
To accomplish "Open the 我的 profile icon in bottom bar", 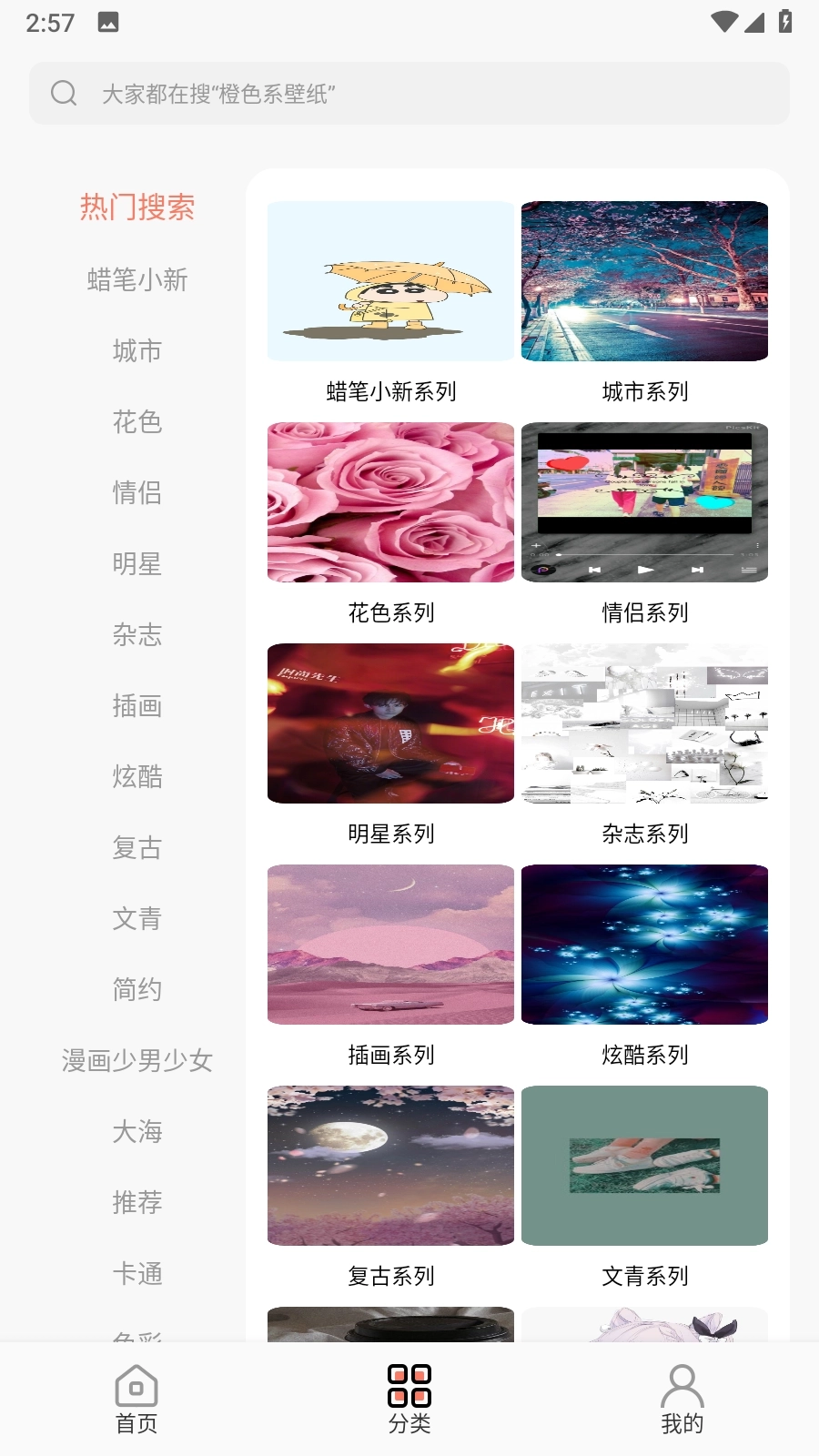I will [682, 1390].
